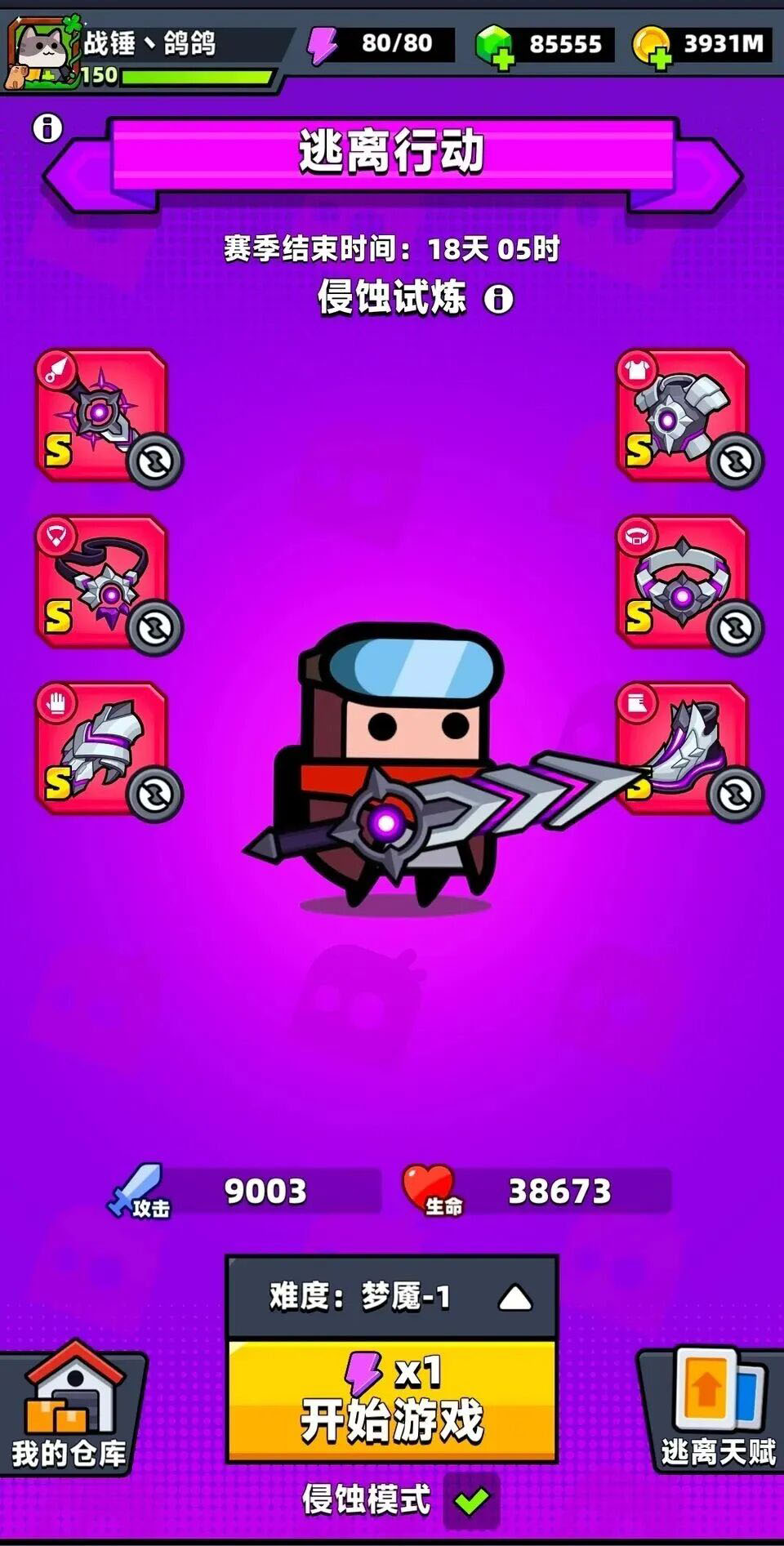Uncheck the 侵蚀模式 checkbox
784x1546 pixels.
[471, 1500]
